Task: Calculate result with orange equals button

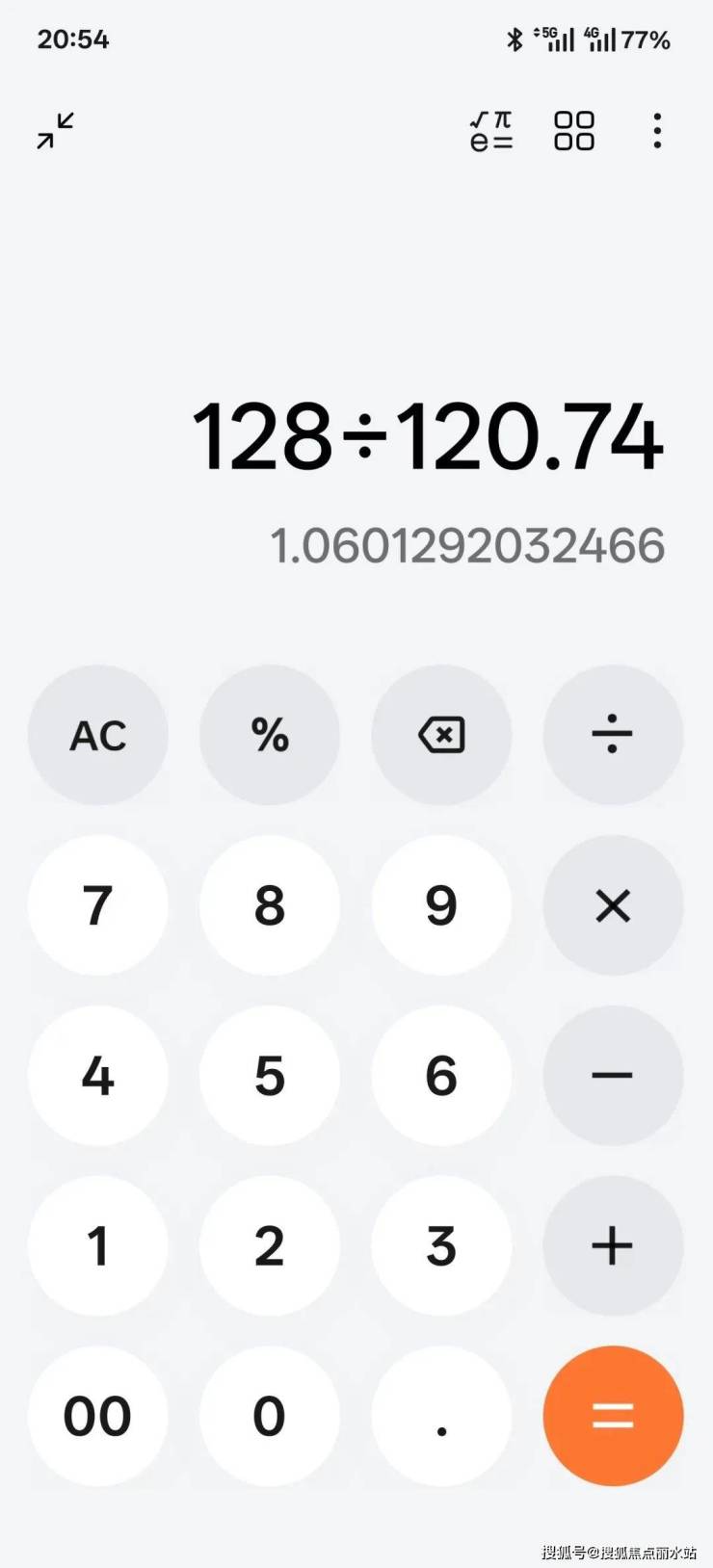Action: click(x=613, y=1416)
